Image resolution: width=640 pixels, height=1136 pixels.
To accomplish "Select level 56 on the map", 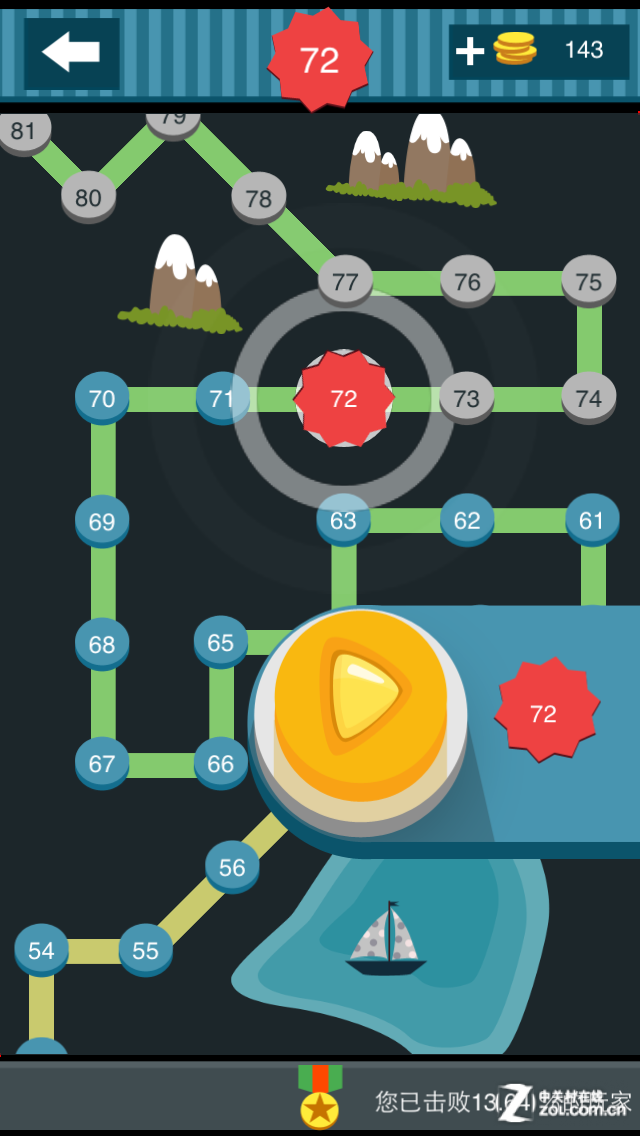I will click(x=232, y=867).
